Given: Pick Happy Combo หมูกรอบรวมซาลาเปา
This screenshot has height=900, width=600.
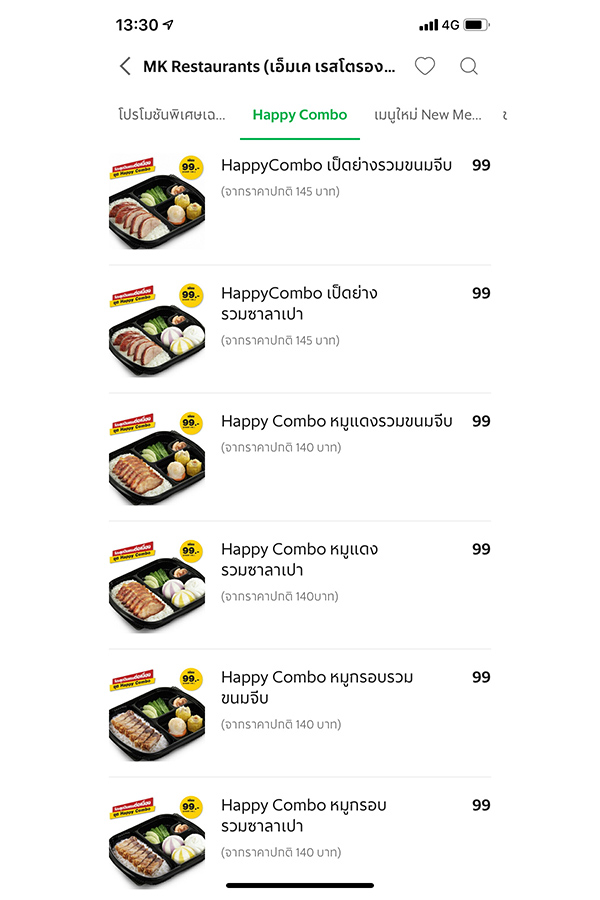Looking at the screenshot, I should 303,816.
